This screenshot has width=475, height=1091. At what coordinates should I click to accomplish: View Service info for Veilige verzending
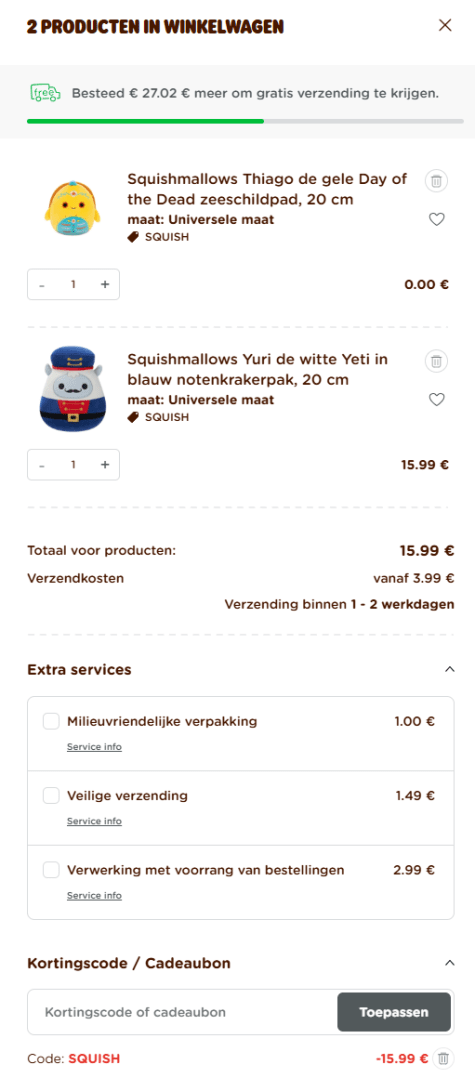click(x=94, y=821)
